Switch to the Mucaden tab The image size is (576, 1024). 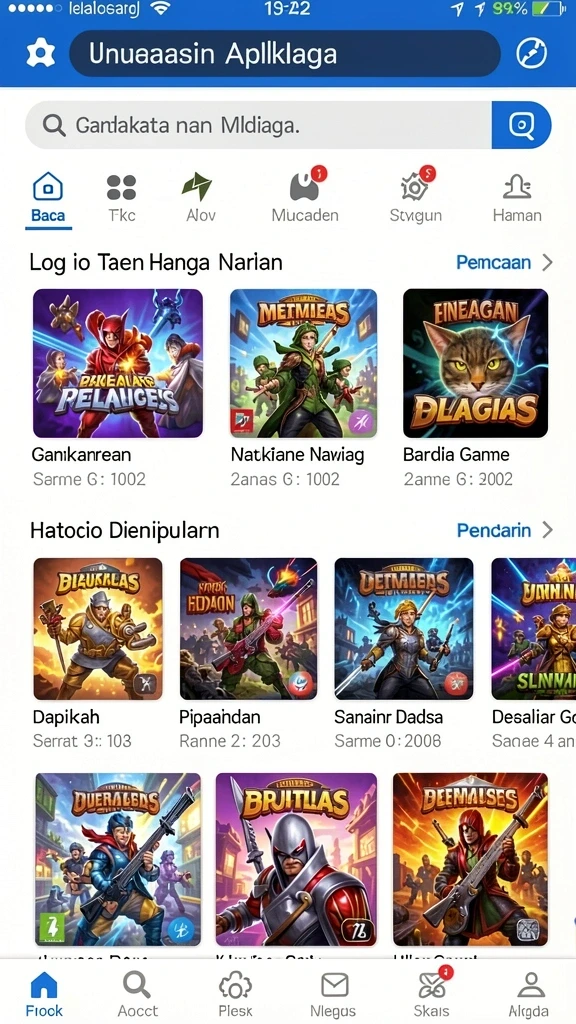pyautogui.click(x=305, y=195)
